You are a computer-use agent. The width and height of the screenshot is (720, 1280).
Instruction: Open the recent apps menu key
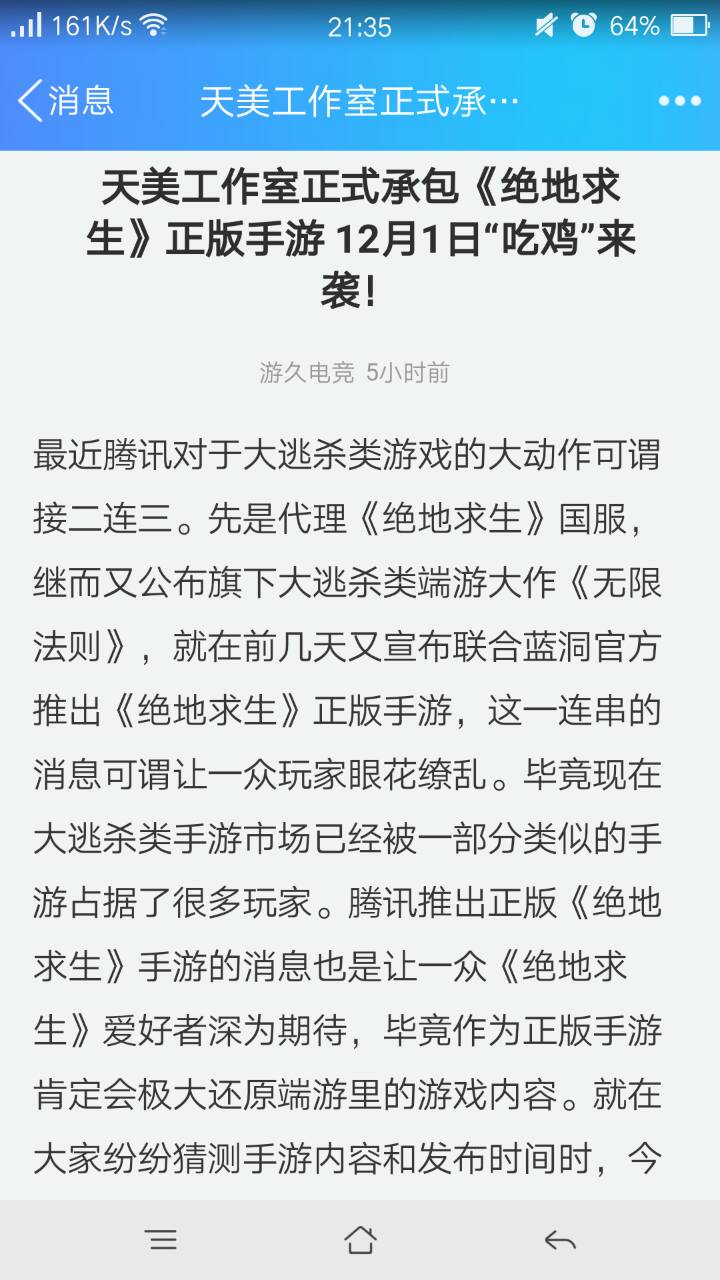162,1241
